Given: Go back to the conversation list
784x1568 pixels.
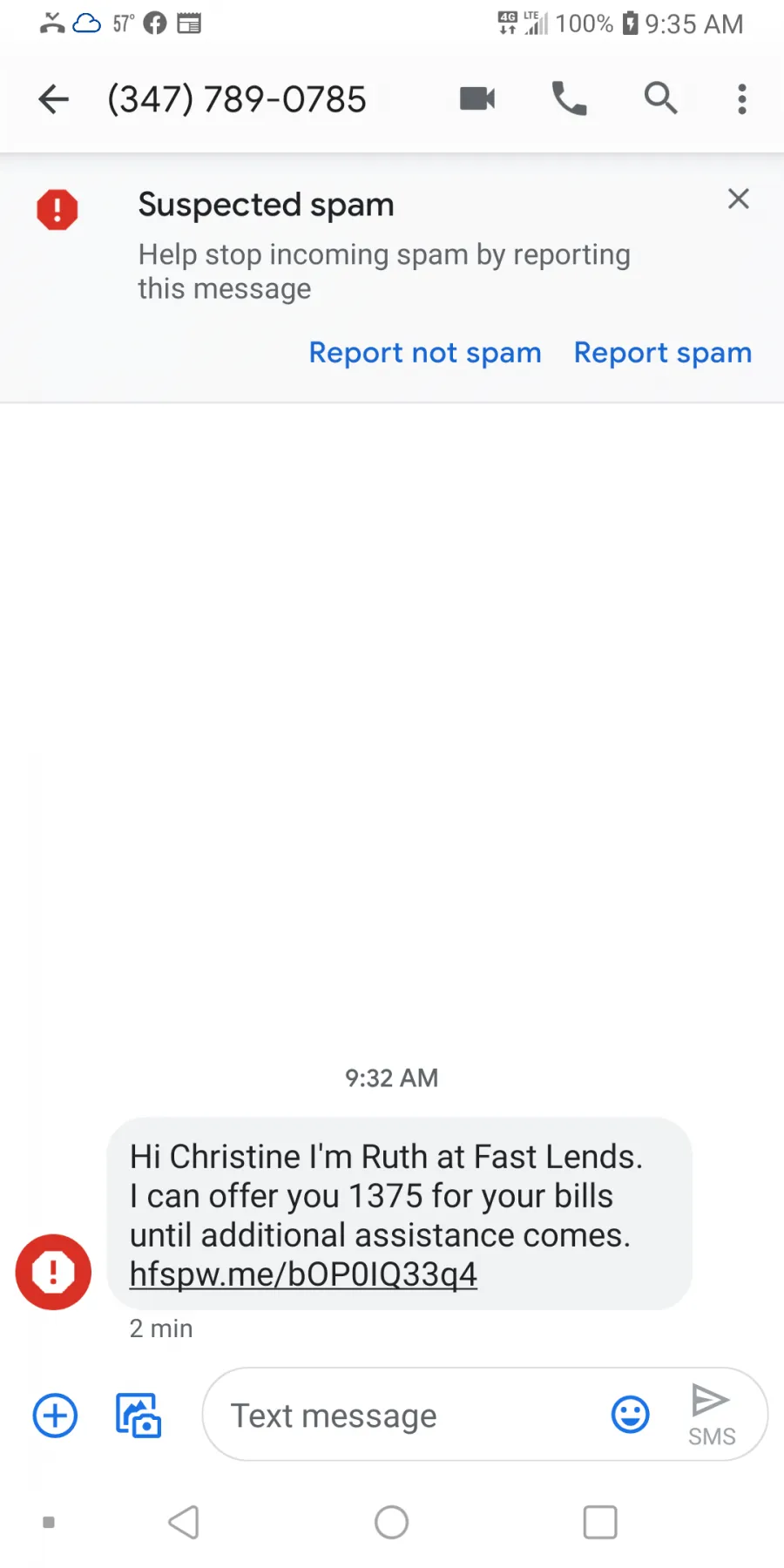Looking at the screenshot, I should coord(53,99).
